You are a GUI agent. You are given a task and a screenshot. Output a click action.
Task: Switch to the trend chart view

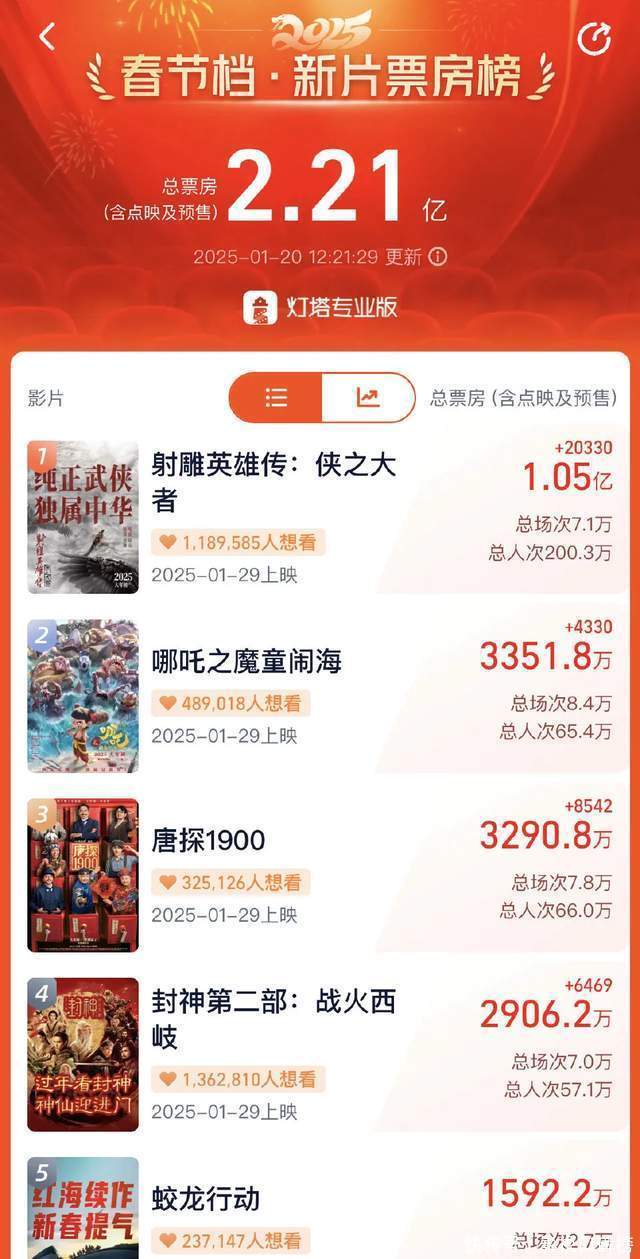point(367,398)
